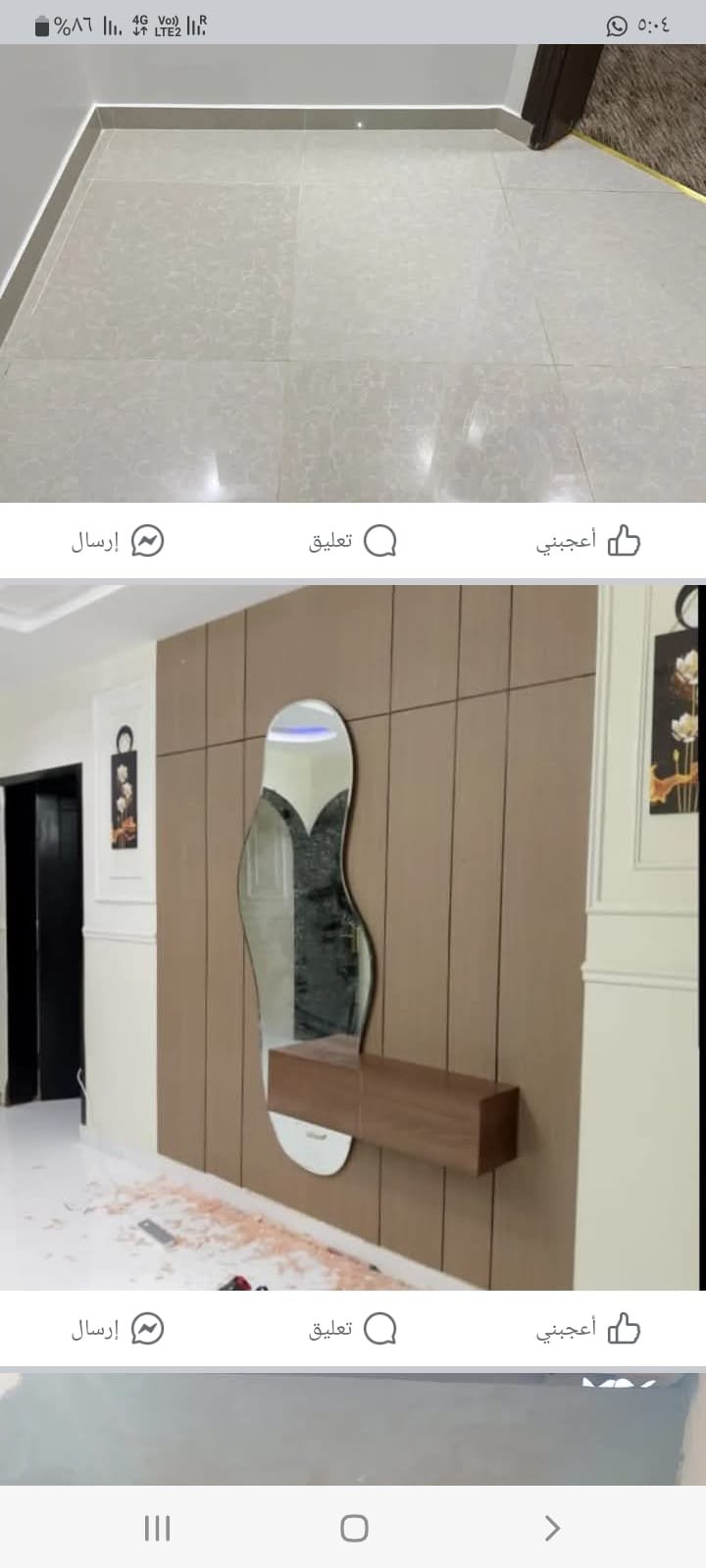Like the floor tiles photo post
The image size is (706, 1568).
point(588,541)
